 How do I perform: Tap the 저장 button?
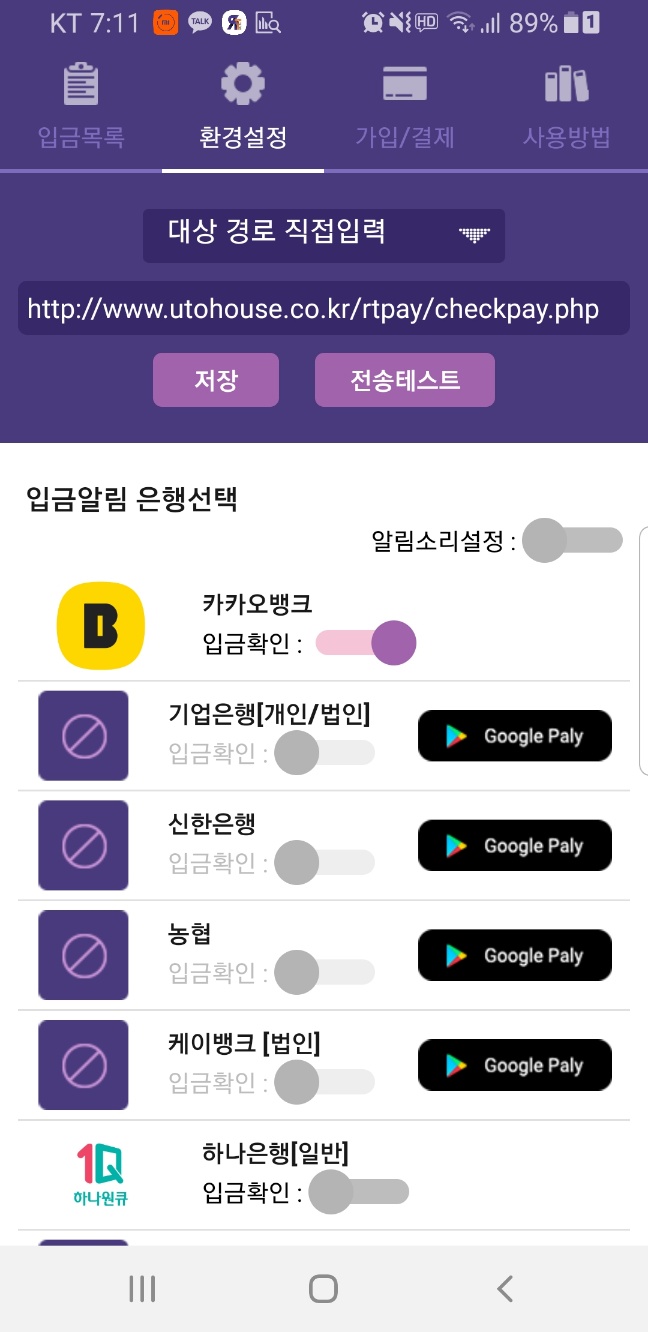tap(215, 380)
